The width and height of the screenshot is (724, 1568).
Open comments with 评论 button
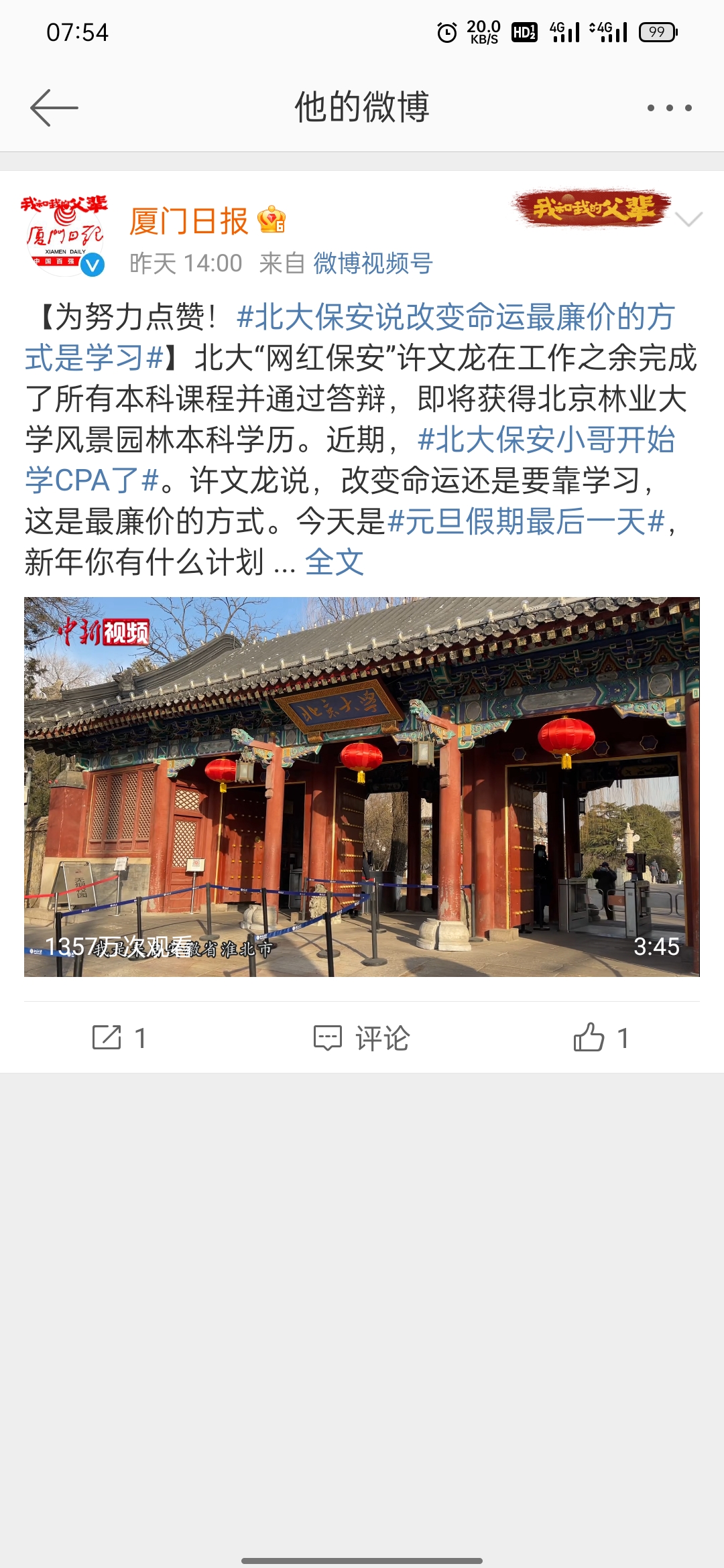coord(362,1038)
